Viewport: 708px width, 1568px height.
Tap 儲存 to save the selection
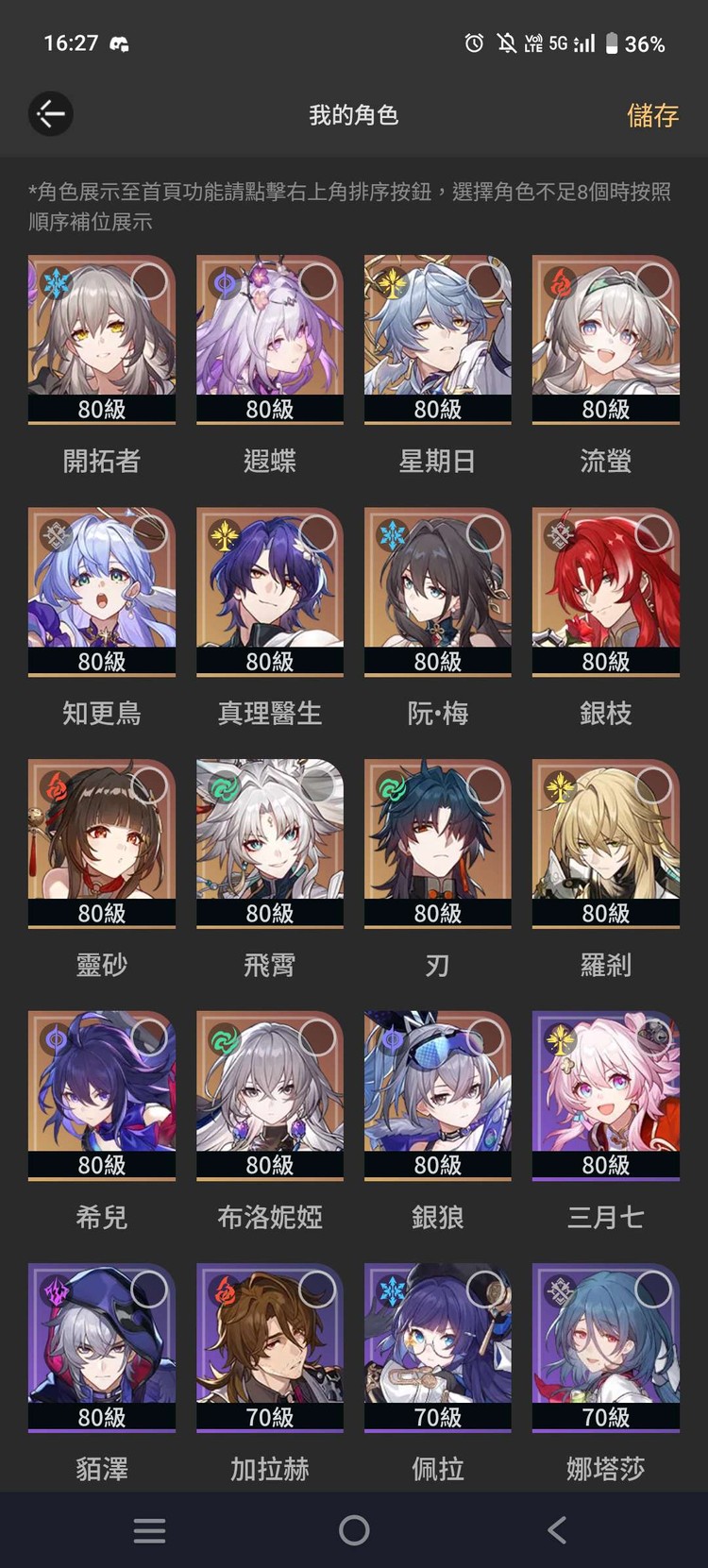coord(652,115)
